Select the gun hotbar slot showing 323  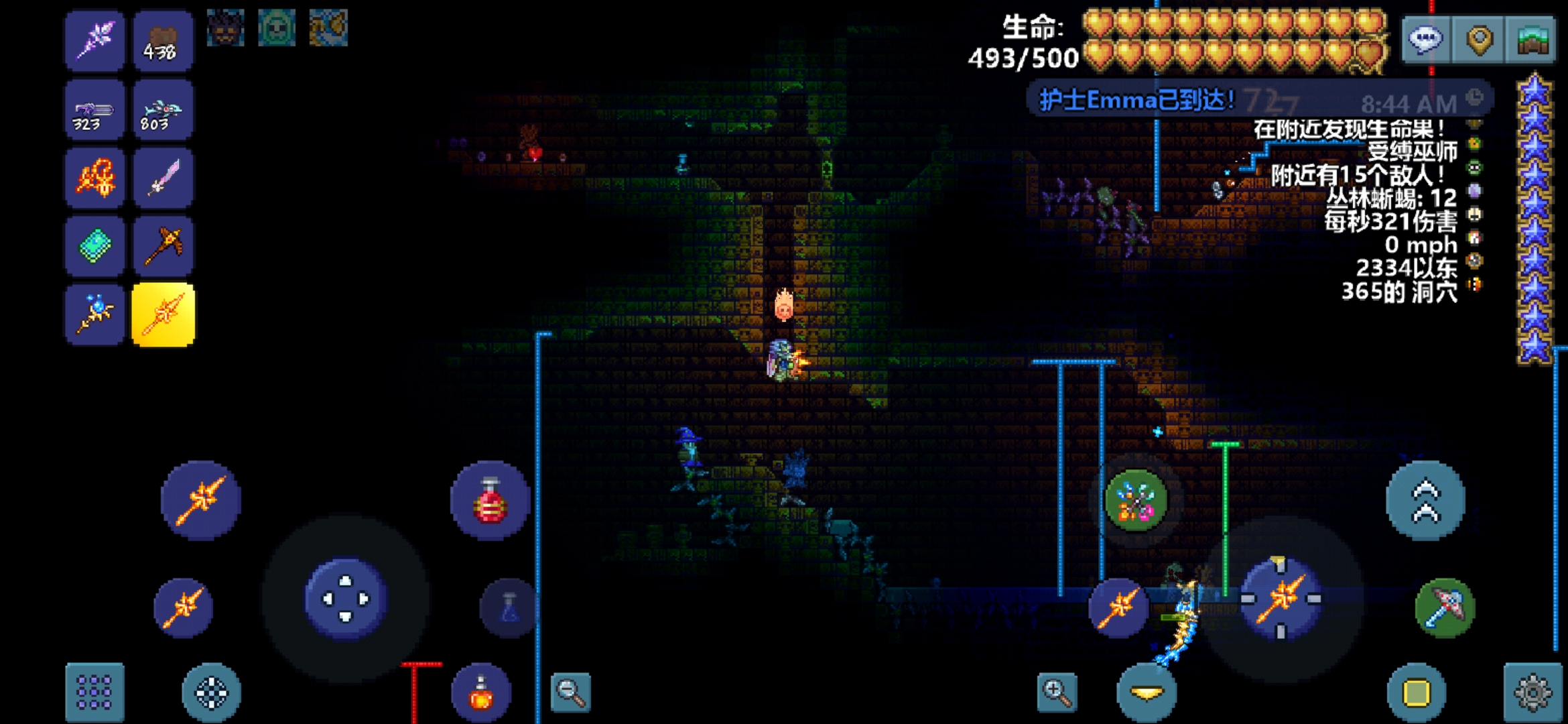pos(94,111)
